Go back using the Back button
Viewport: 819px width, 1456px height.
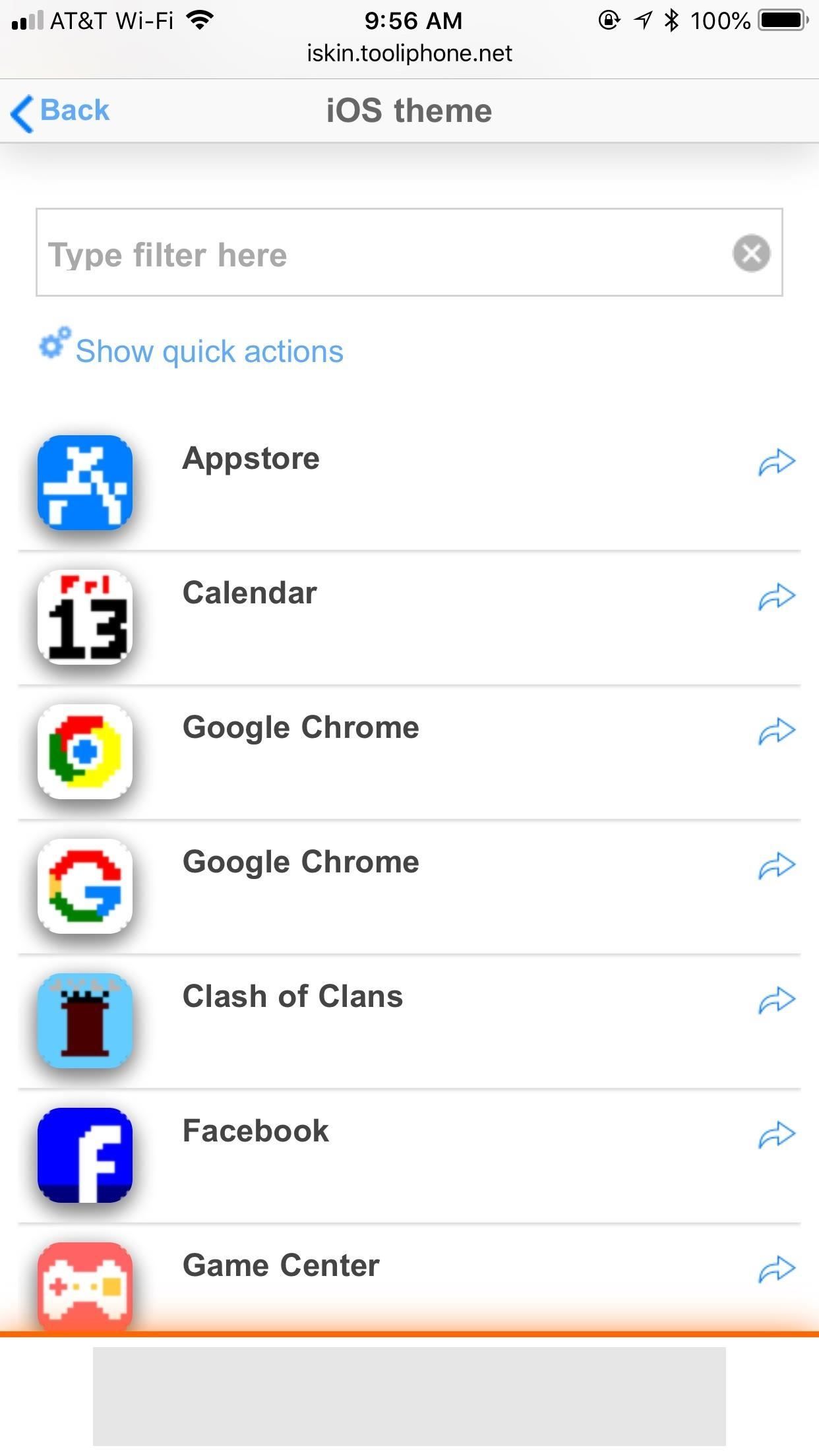pos(61,111)
